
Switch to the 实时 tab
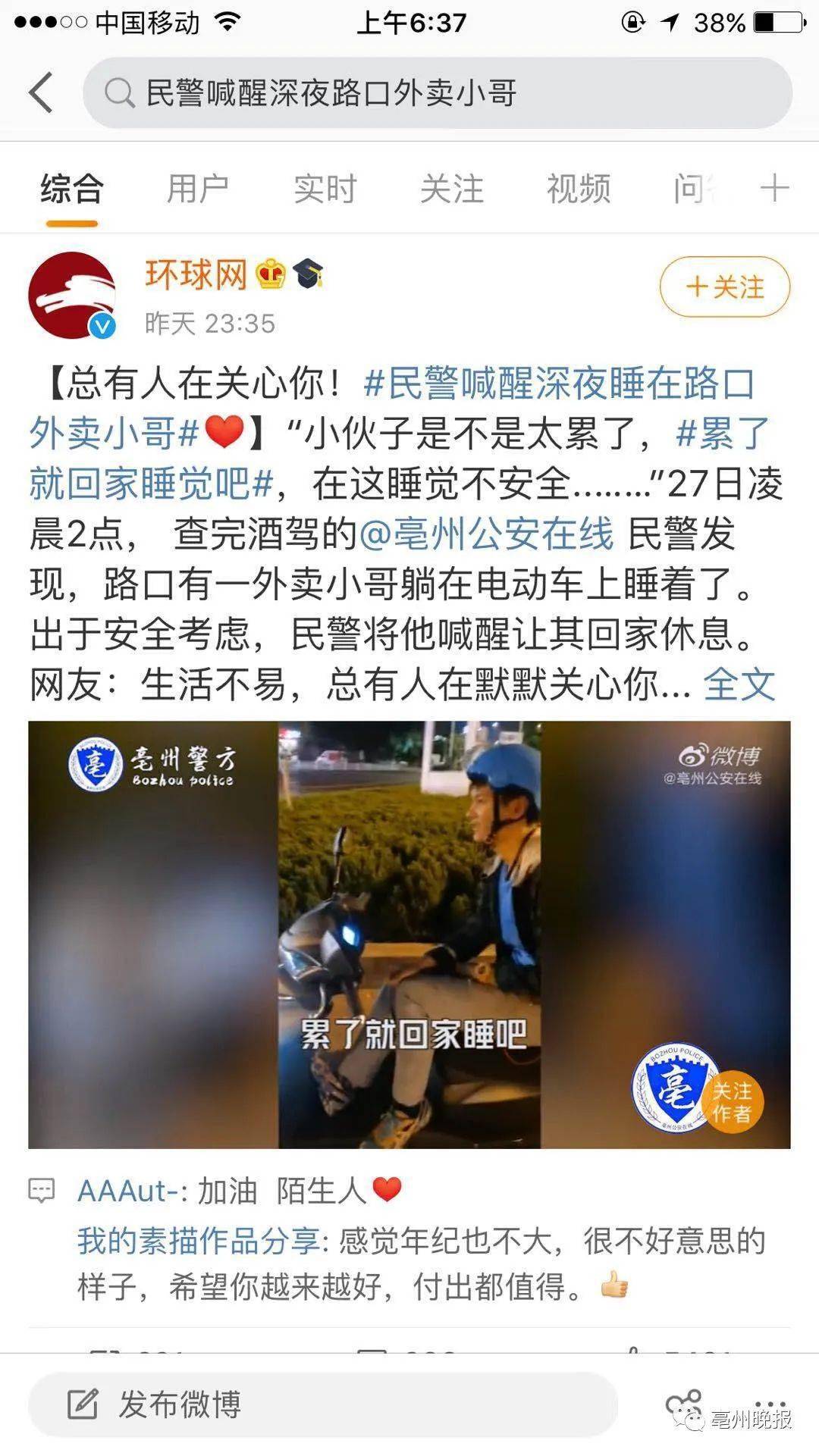click(325, 189)
